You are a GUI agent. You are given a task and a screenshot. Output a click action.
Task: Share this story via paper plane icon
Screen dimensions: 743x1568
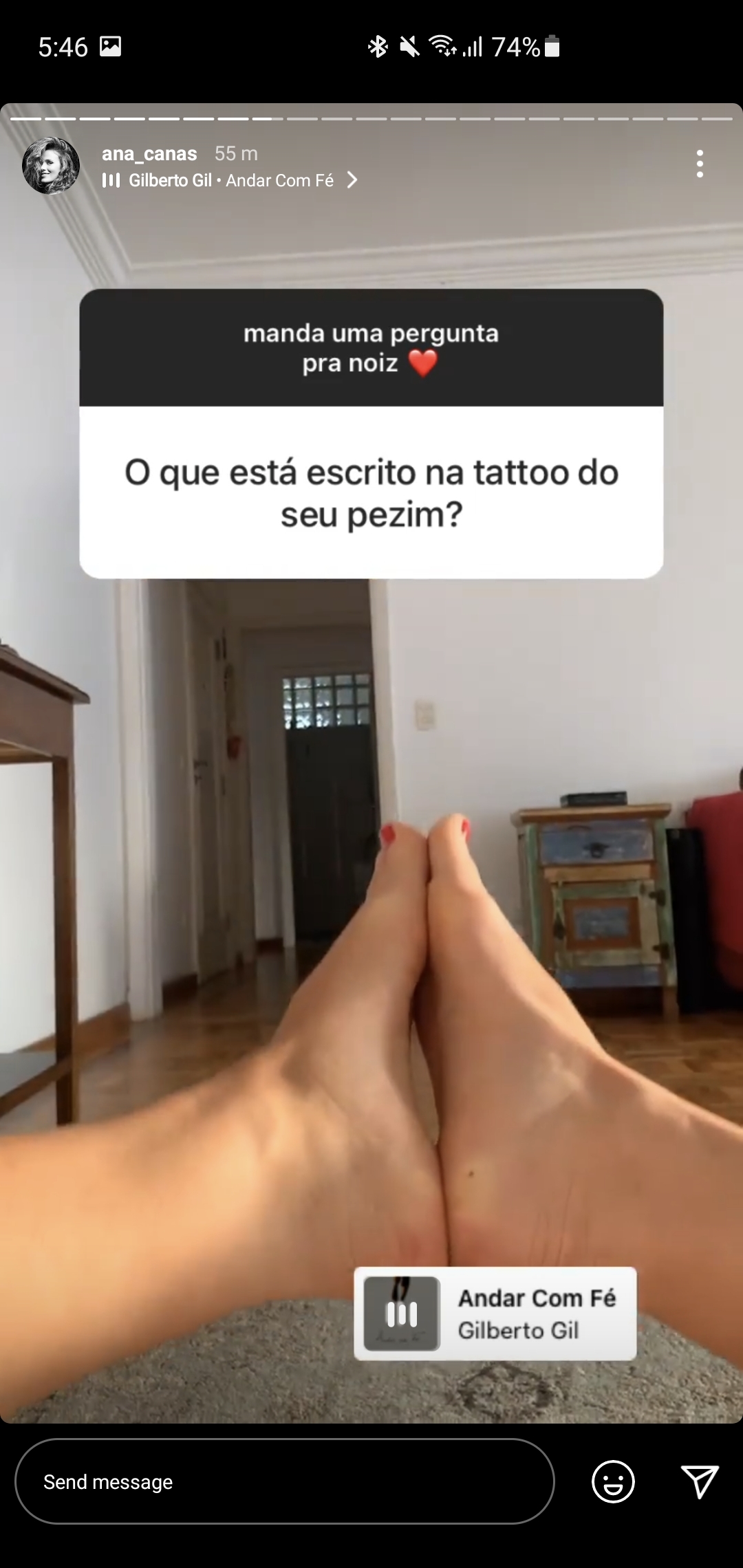click(700, 1481)
